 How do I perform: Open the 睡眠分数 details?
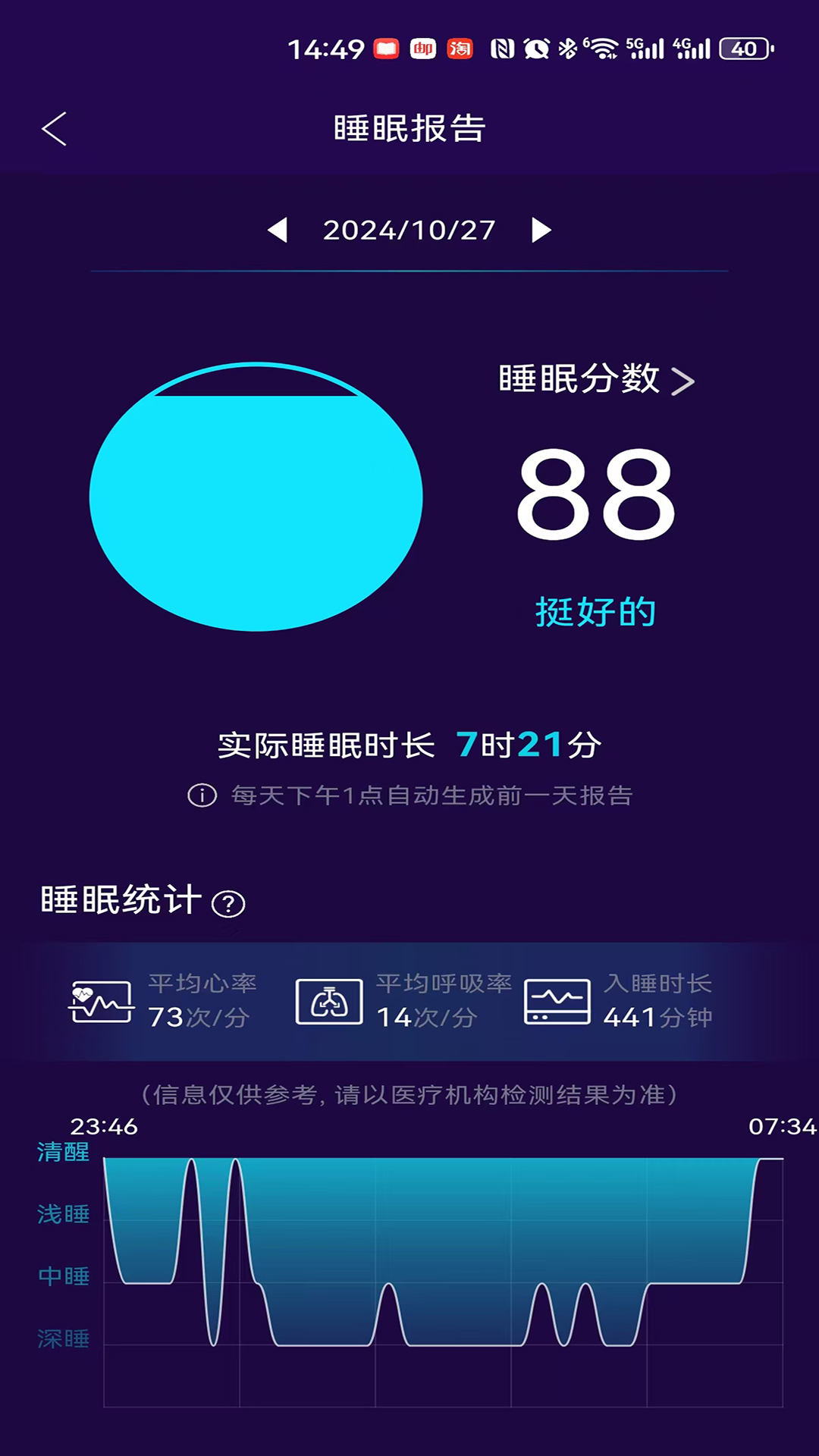point(596,379)
